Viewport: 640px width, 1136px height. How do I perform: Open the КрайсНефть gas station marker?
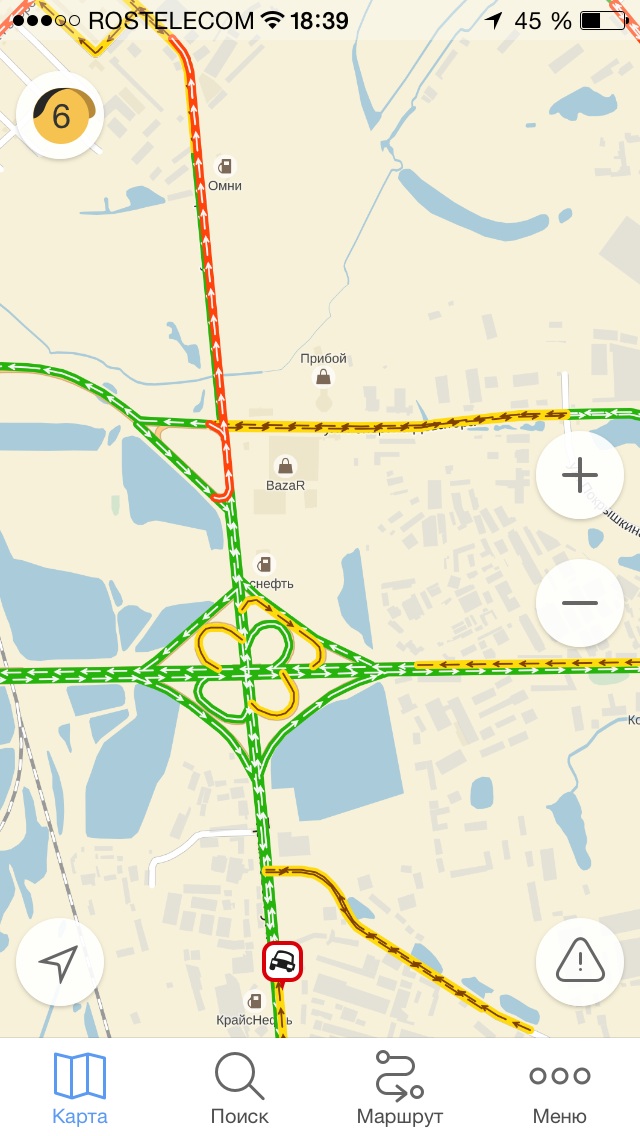(256, 1000)
